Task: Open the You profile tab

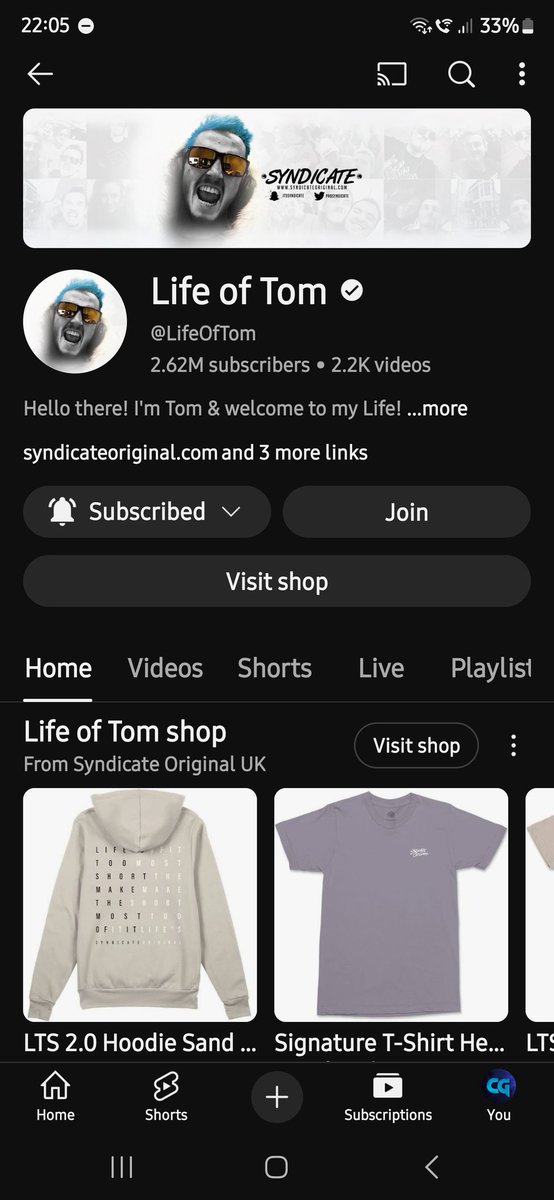Action: tap(499, 1097)
